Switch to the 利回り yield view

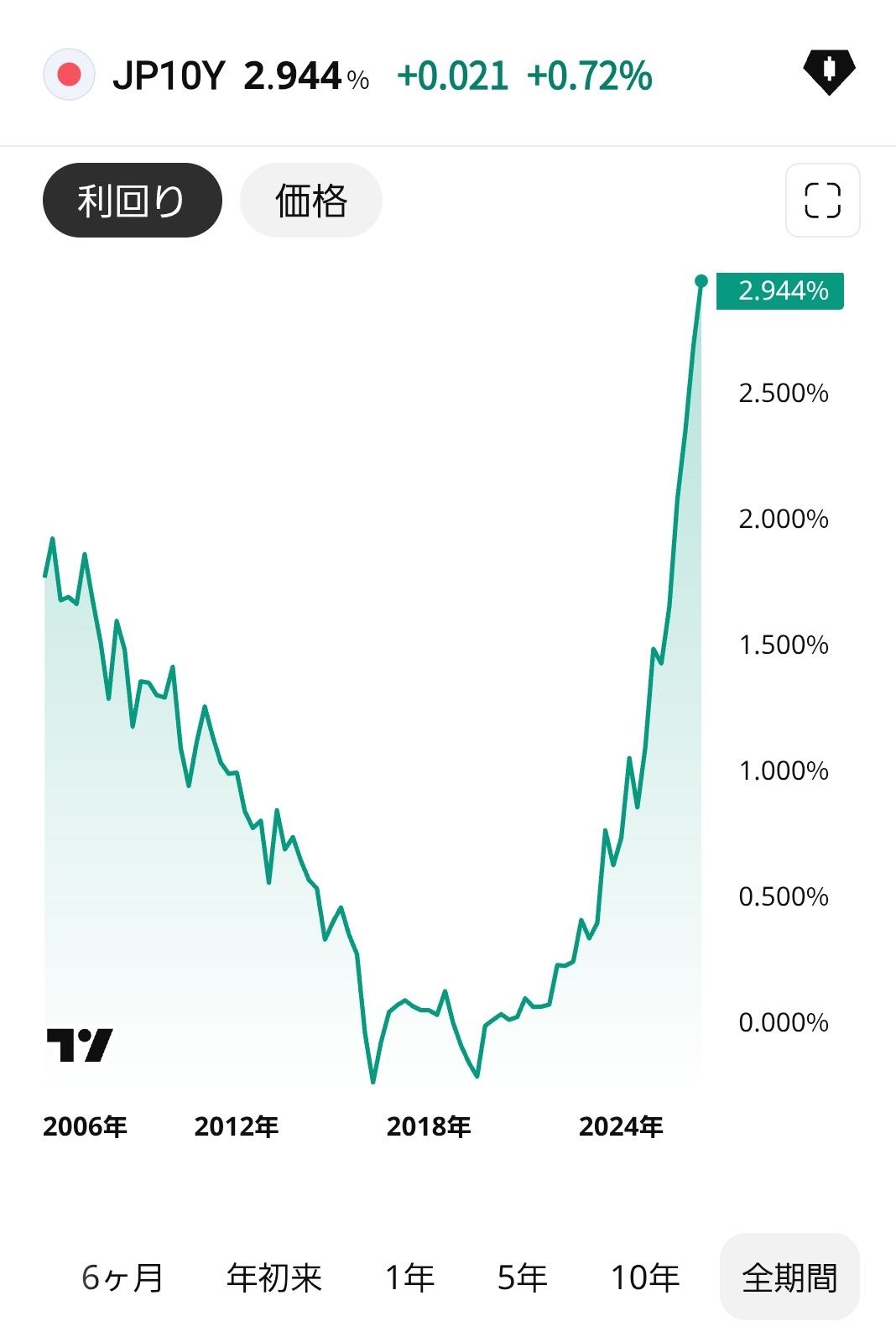pos(133,201)
